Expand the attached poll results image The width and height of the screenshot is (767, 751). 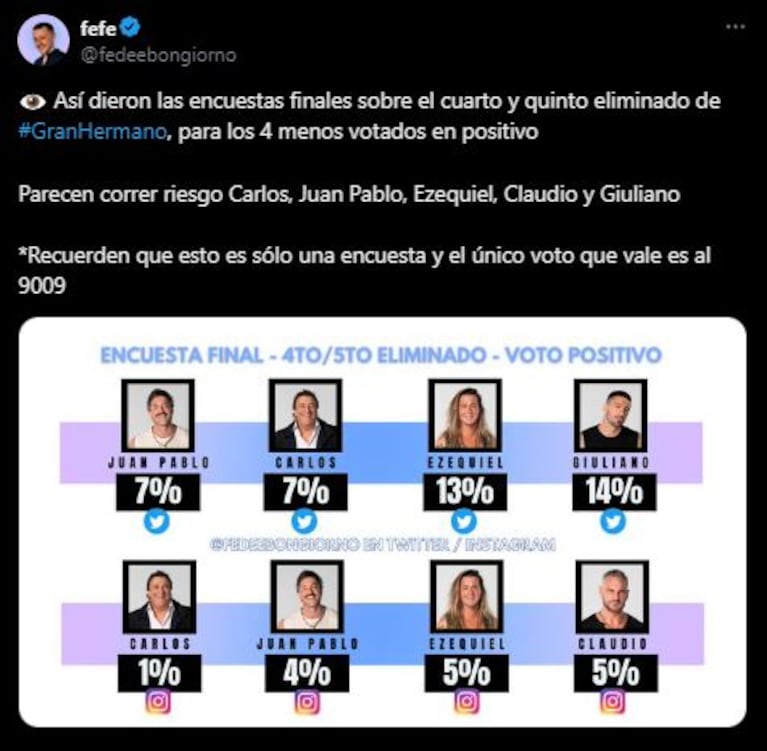tap(382, 520)
